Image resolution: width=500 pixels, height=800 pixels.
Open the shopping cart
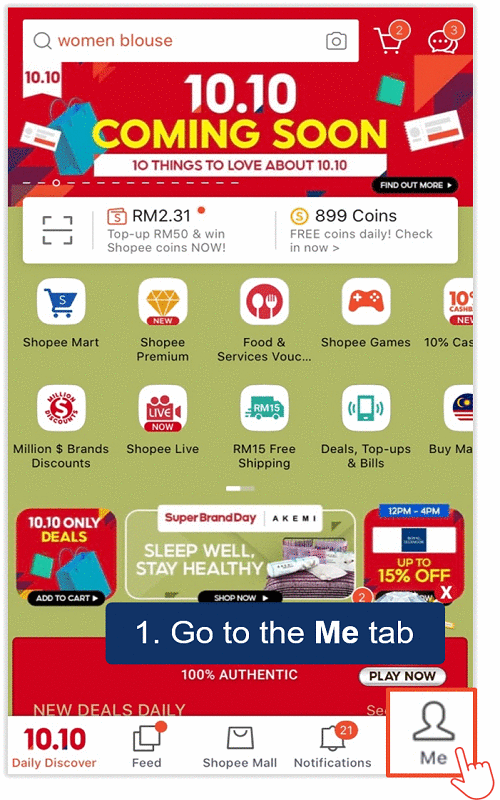(x=391, y=38)
